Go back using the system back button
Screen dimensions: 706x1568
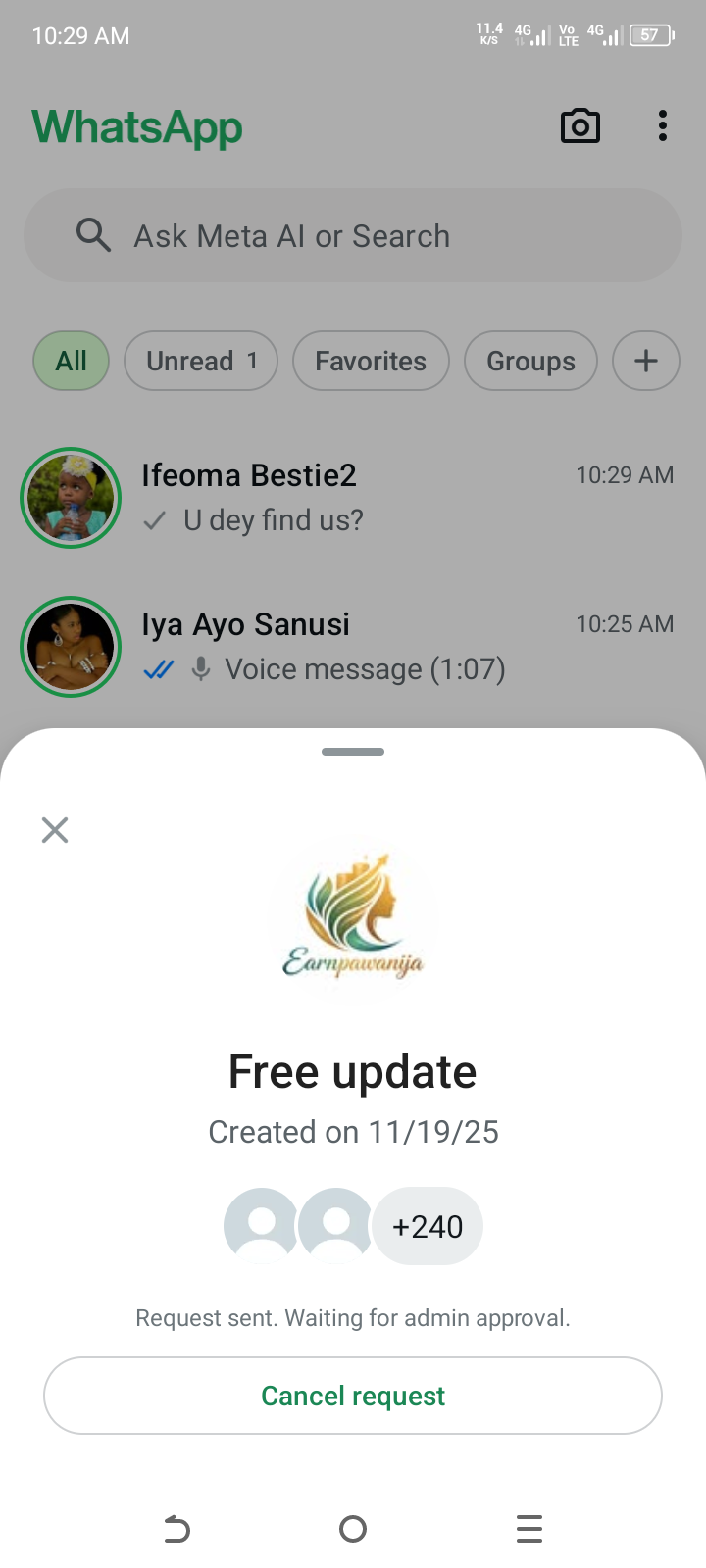tap(176, 1529)
